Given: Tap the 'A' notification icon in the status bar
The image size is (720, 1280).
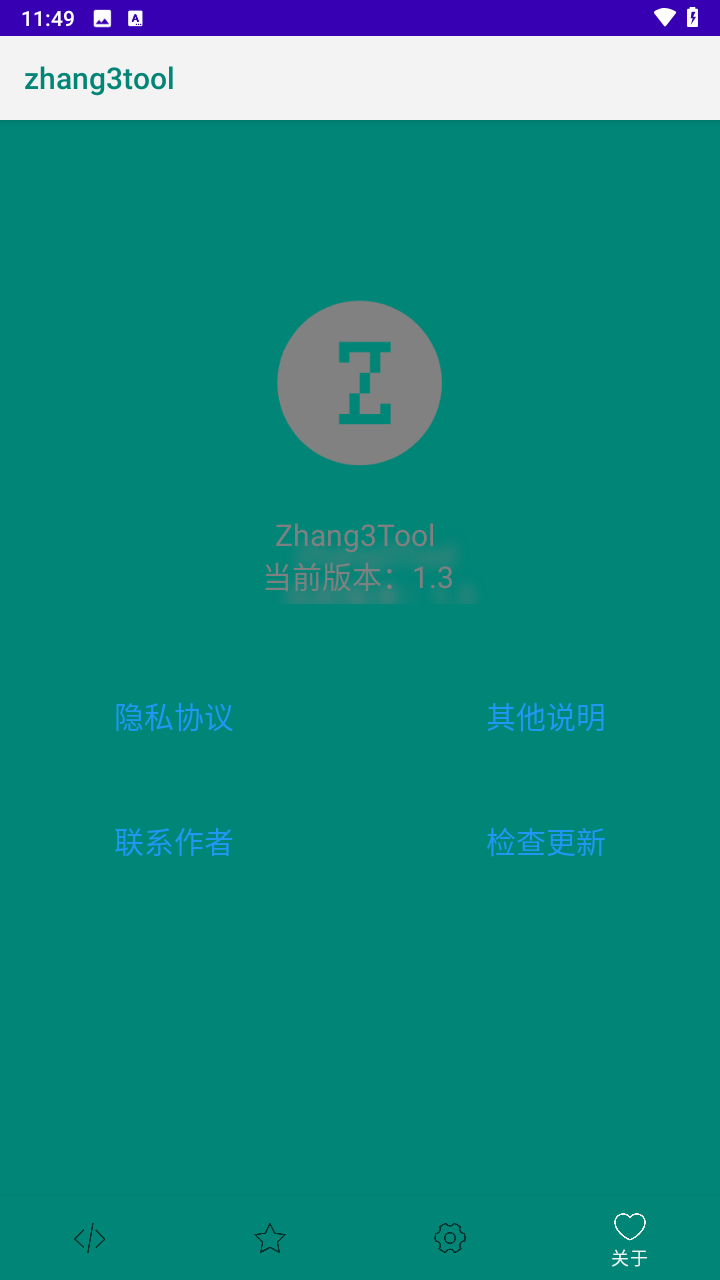Looking at the screenshot, I should [136, 17].
